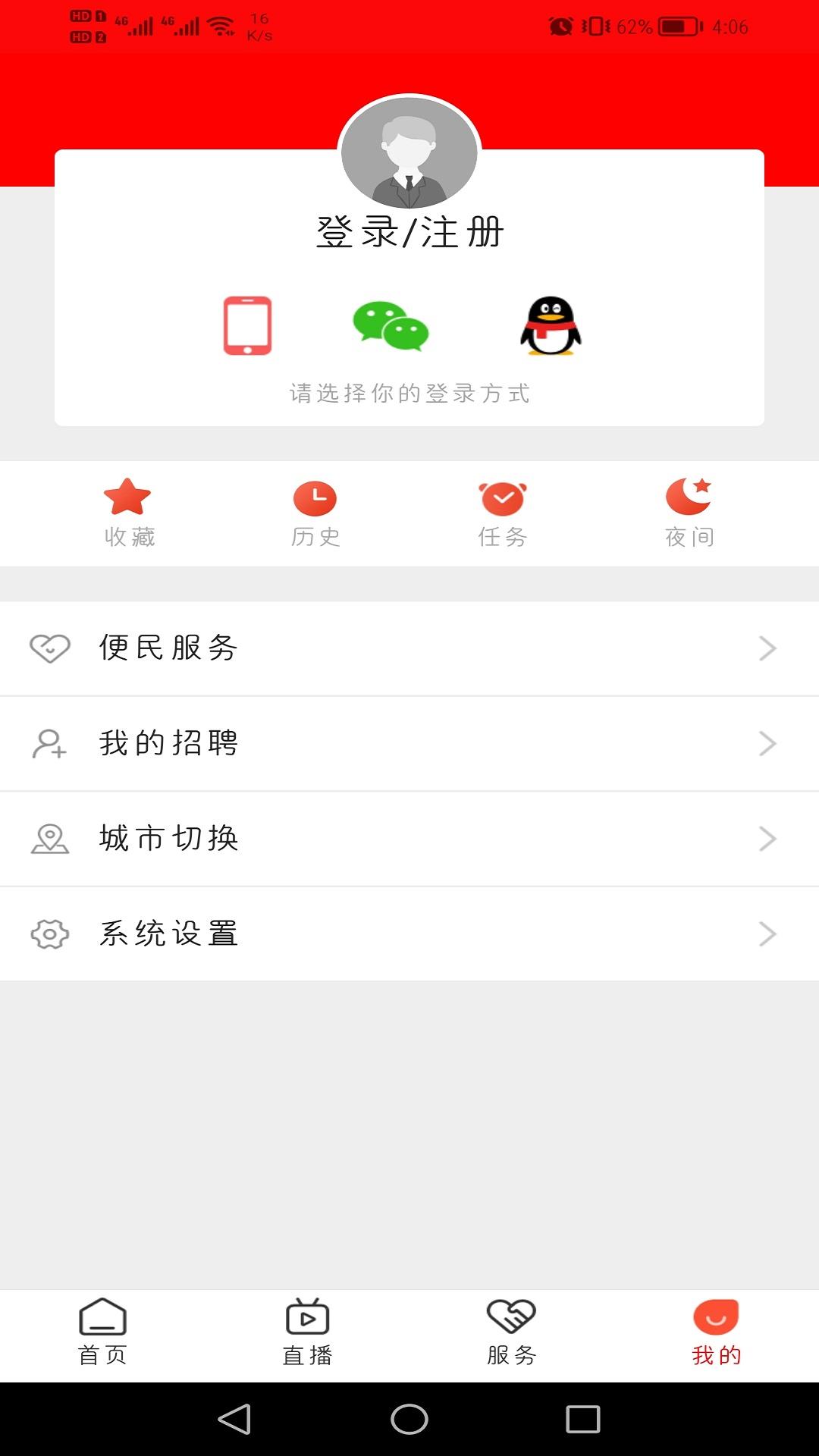Go to the 服务 services tab
819x1456 pixels.
click(512, 1333)
